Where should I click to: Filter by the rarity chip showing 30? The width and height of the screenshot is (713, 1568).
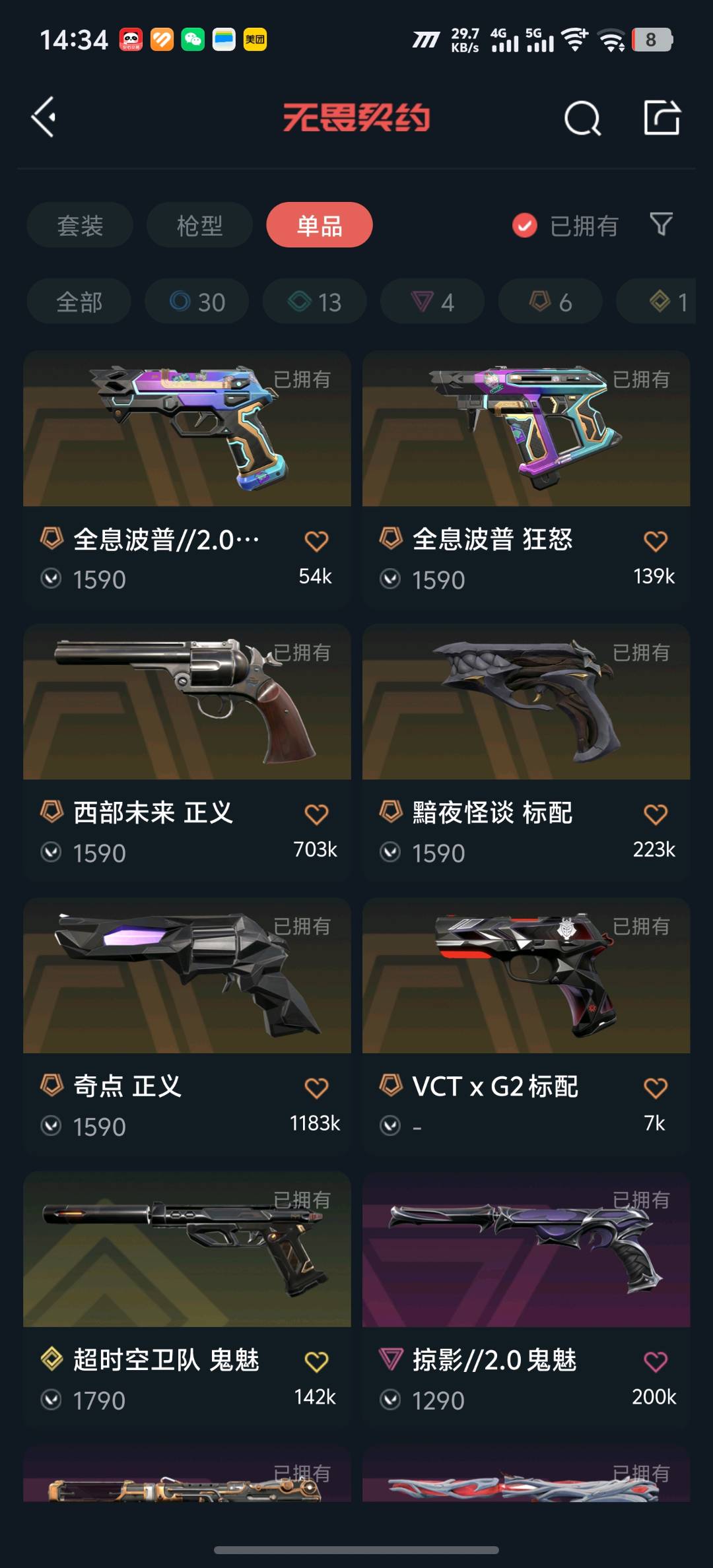(x=197, y=302)
